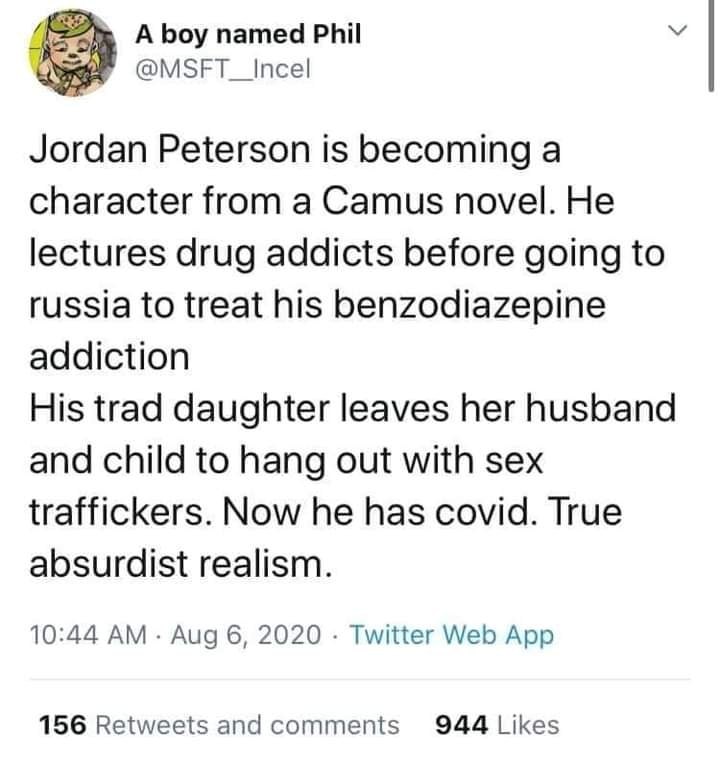Show the list of 944 Likes

click(x=499, y=725)
